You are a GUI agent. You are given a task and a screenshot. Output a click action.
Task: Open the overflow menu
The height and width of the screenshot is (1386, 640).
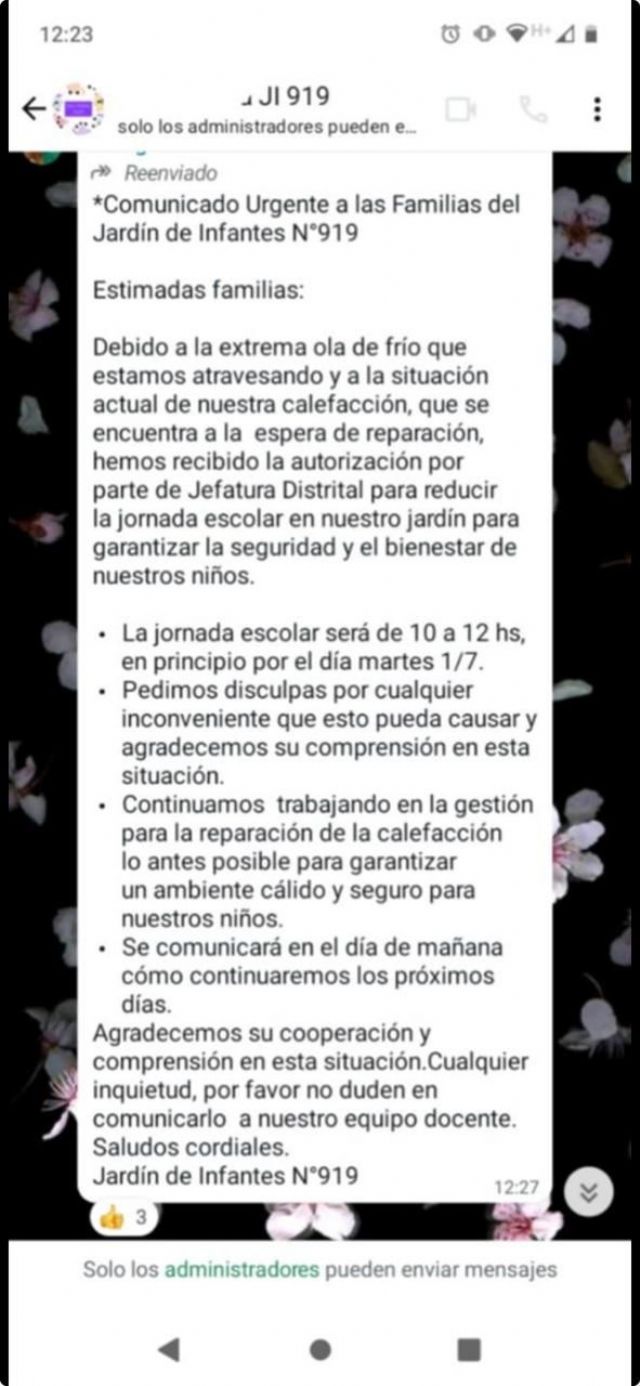[597, 109]
